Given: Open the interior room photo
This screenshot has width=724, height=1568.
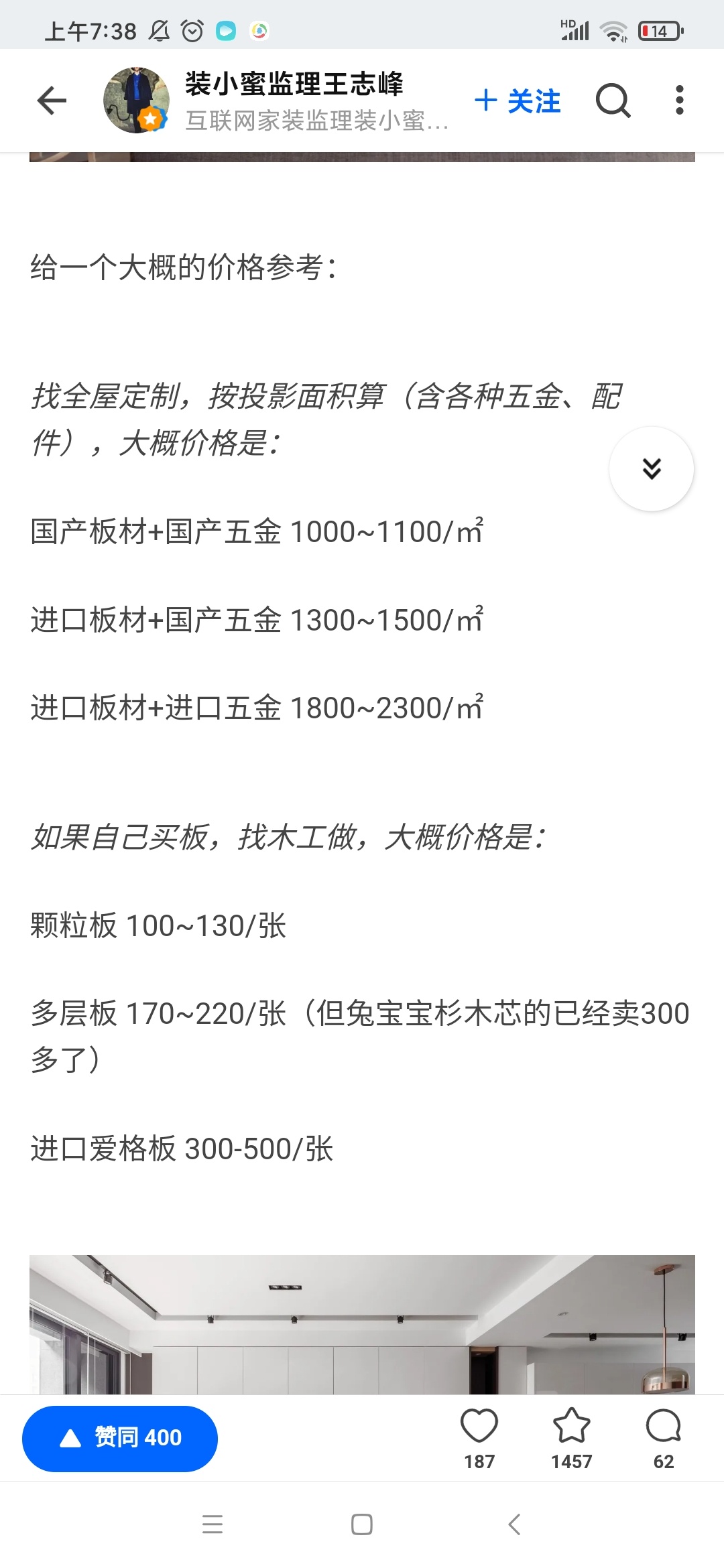Looking at the screenshot, I should [362, 1324].
